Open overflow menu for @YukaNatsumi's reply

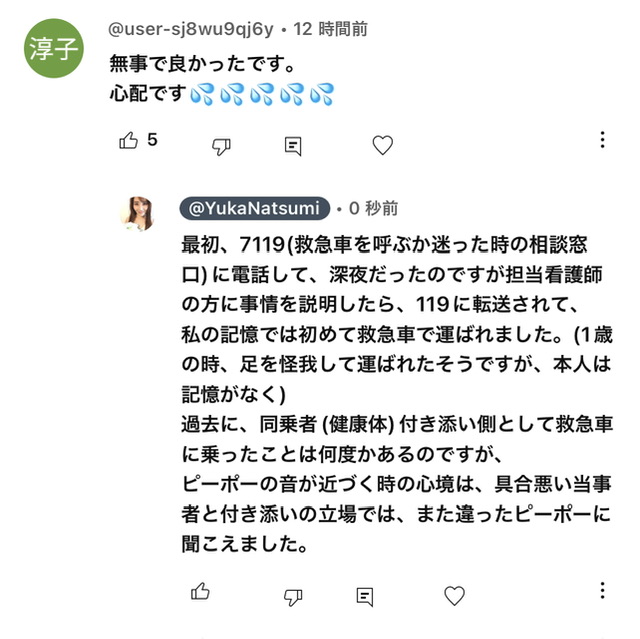pyautogui.click(x=602, y=589)
